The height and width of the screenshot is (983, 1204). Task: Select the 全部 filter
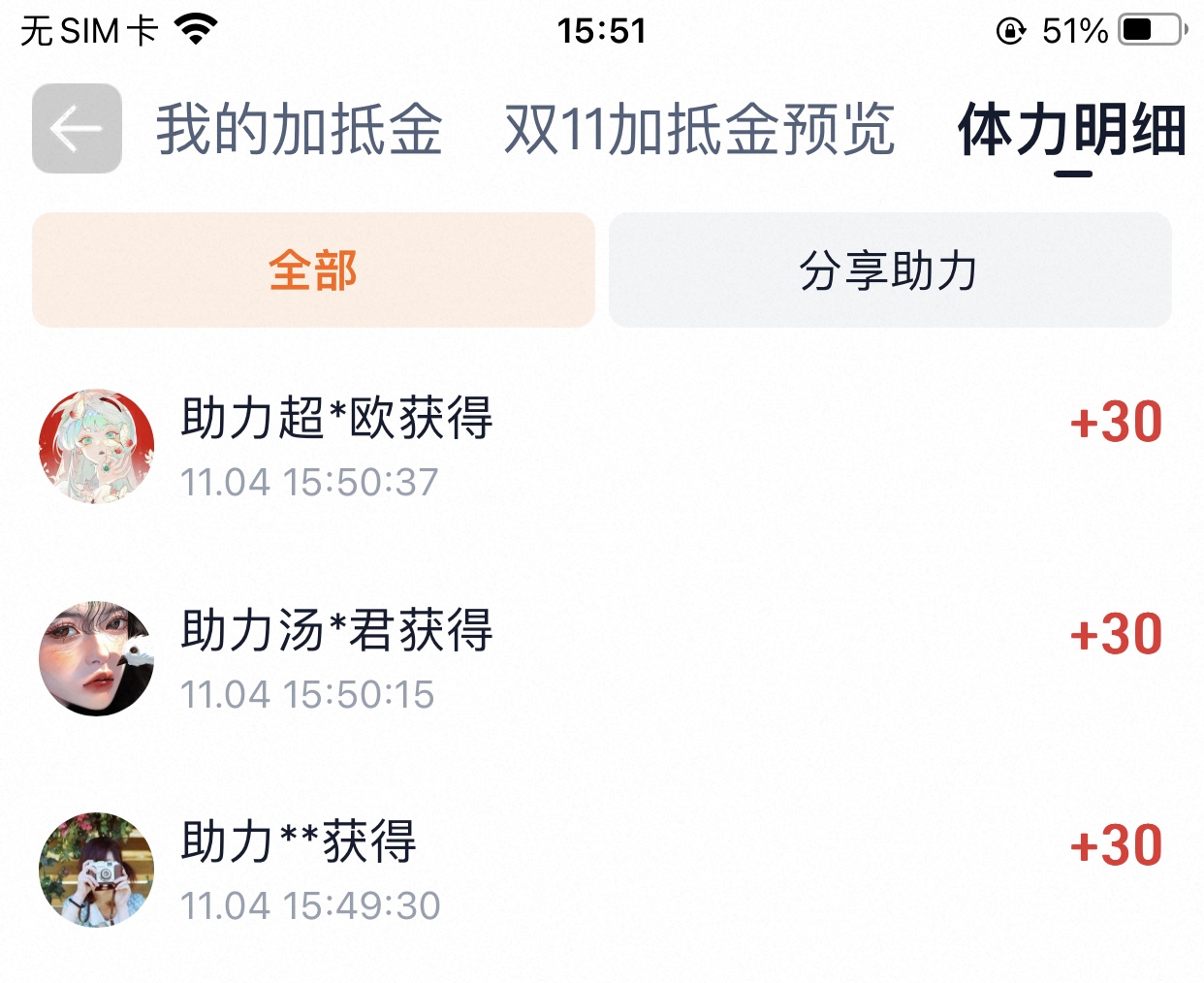coord(313,270)
